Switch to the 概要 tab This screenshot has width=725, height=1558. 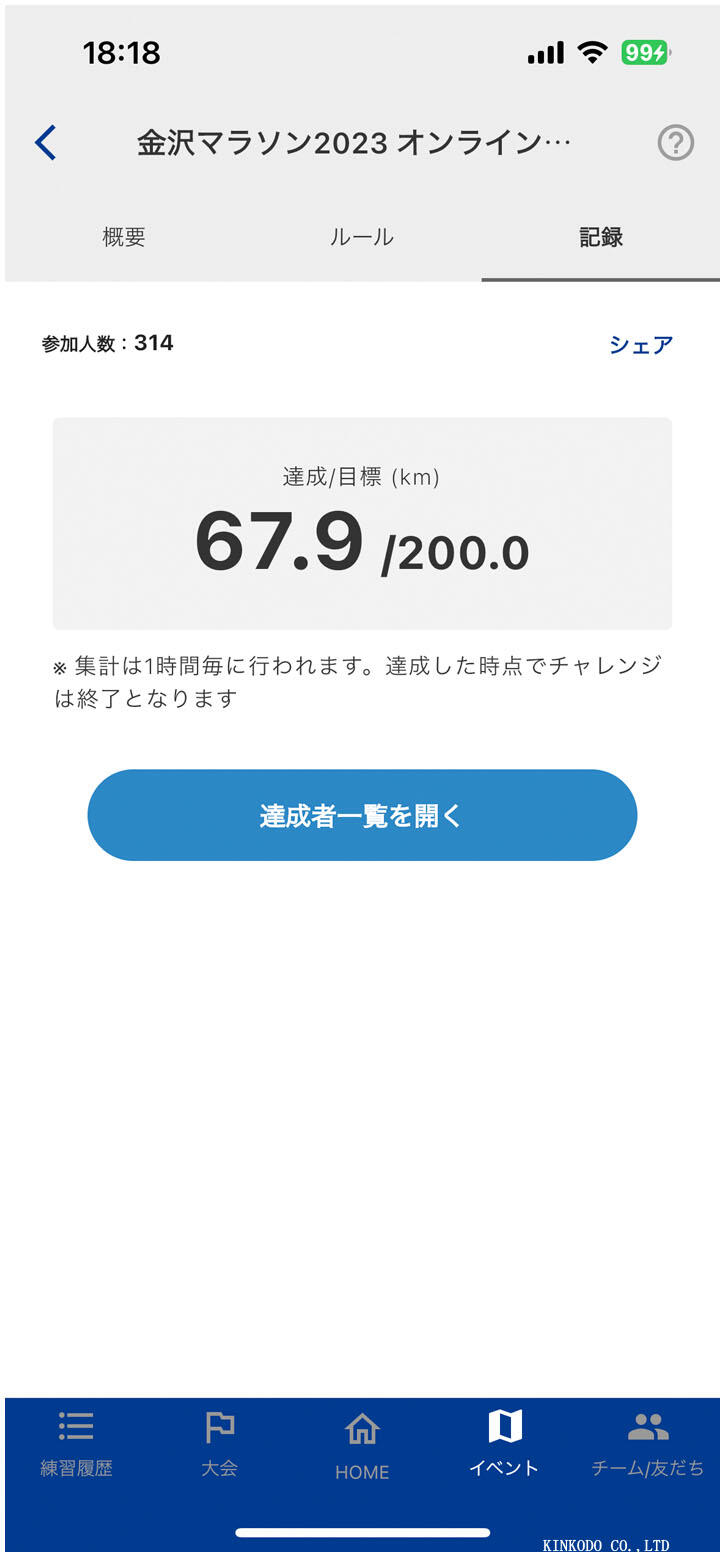point(123,237)
